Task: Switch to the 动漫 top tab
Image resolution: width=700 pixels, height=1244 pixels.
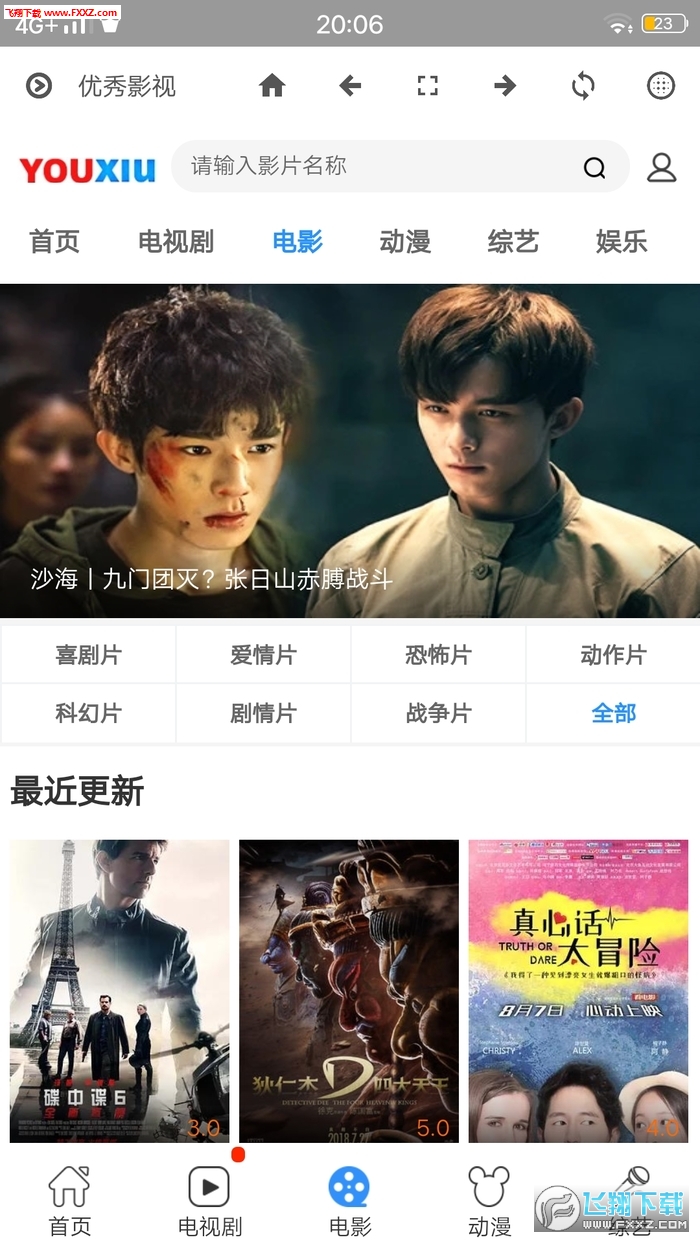Action: [405, 241]
